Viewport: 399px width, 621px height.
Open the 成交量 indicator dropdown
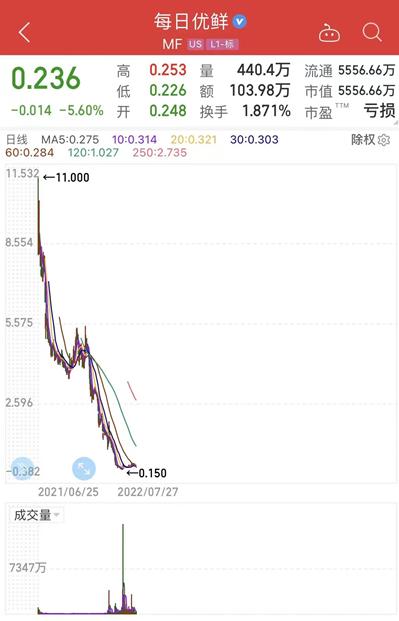point(36,515)
